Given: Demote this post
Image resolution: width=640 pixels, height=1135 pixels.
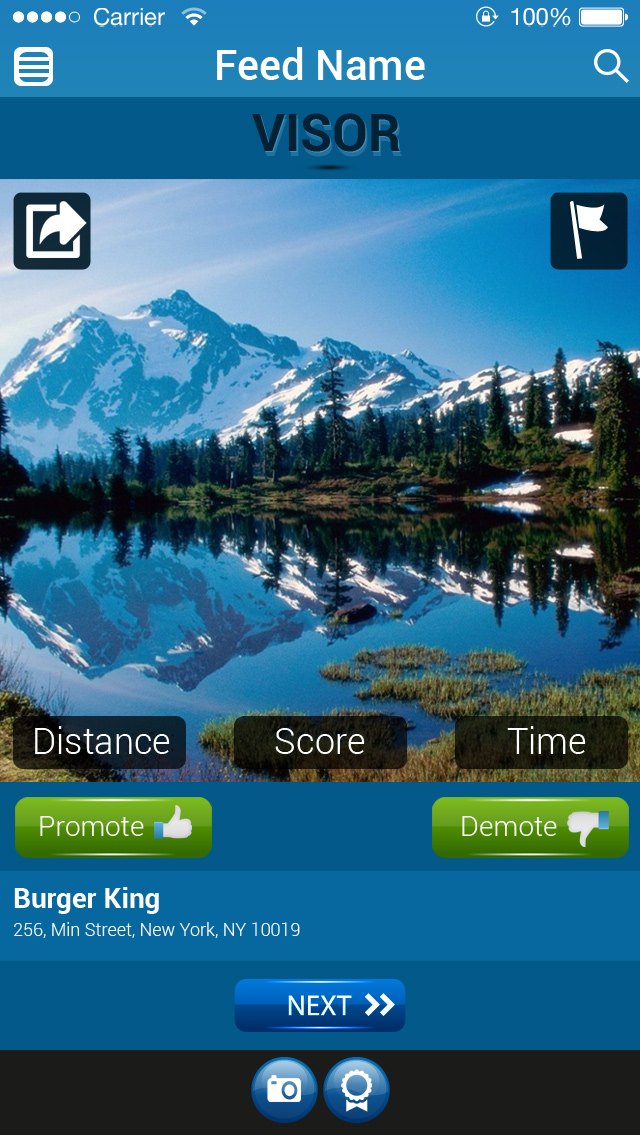Looking at the screenshot, I should coord(530,827).
